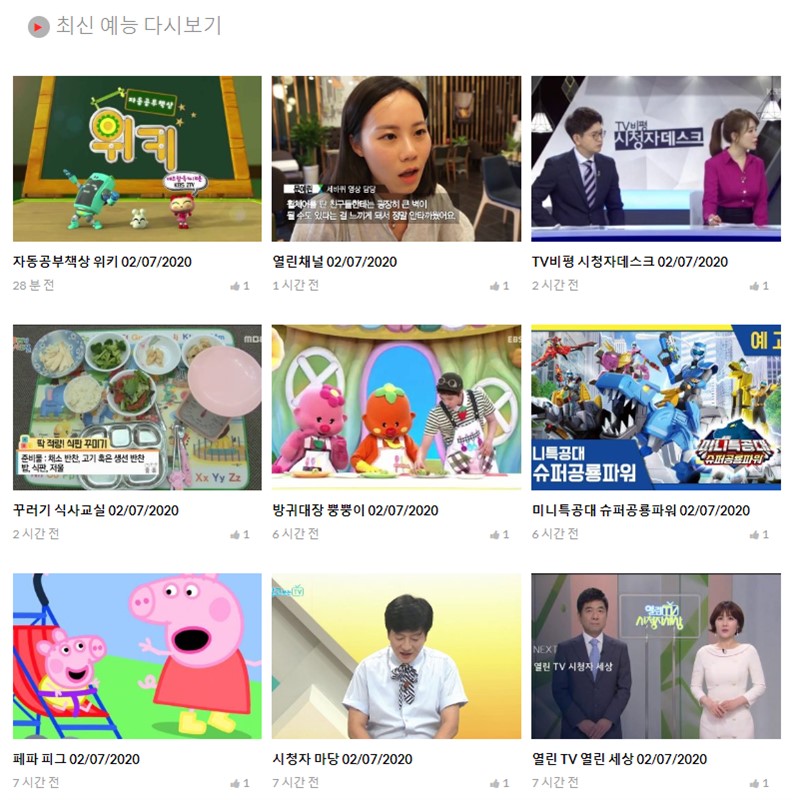Open the 열린채널 video thumbnail

(396, 158)
